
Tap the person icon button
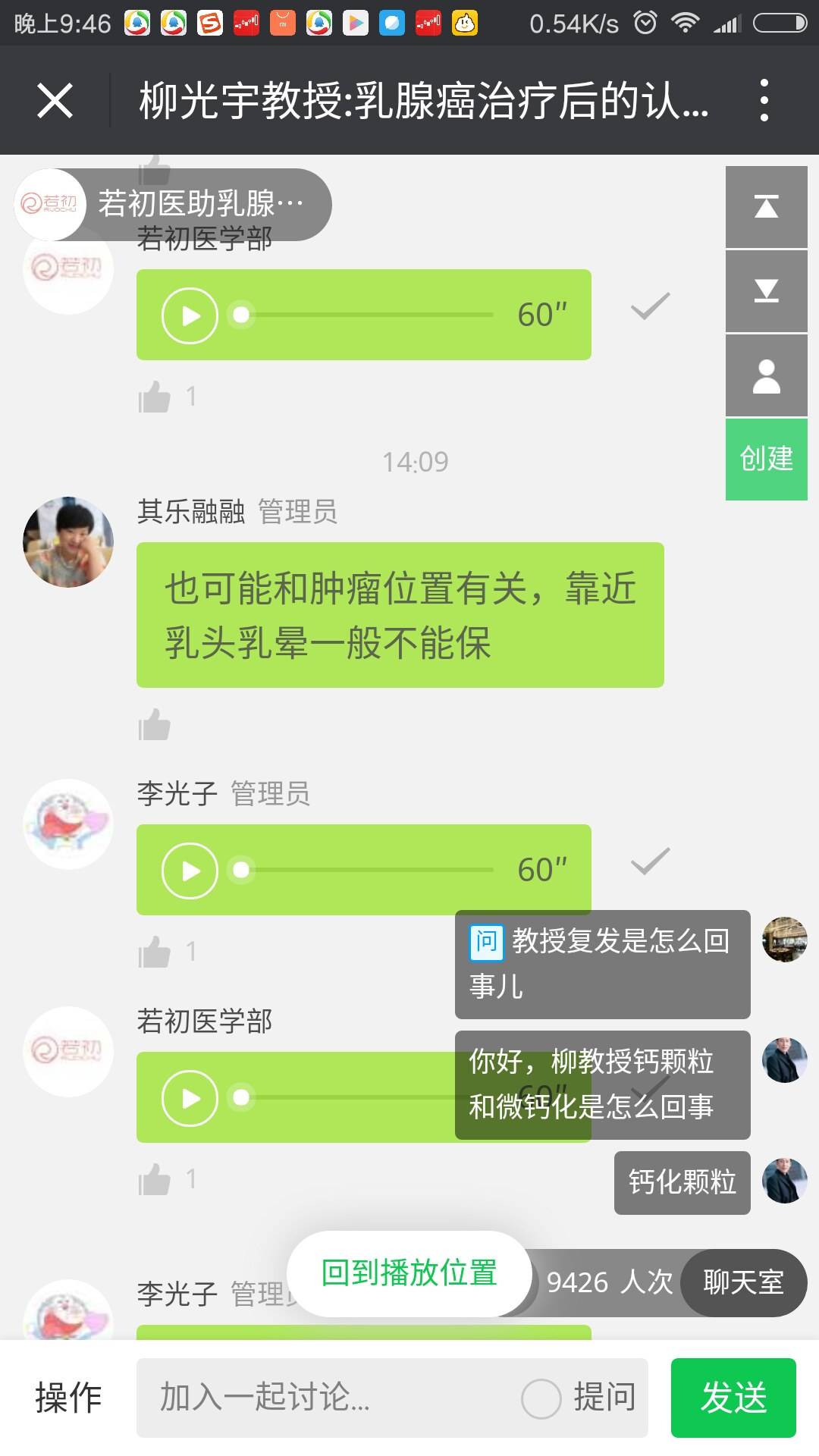[766, 375]
